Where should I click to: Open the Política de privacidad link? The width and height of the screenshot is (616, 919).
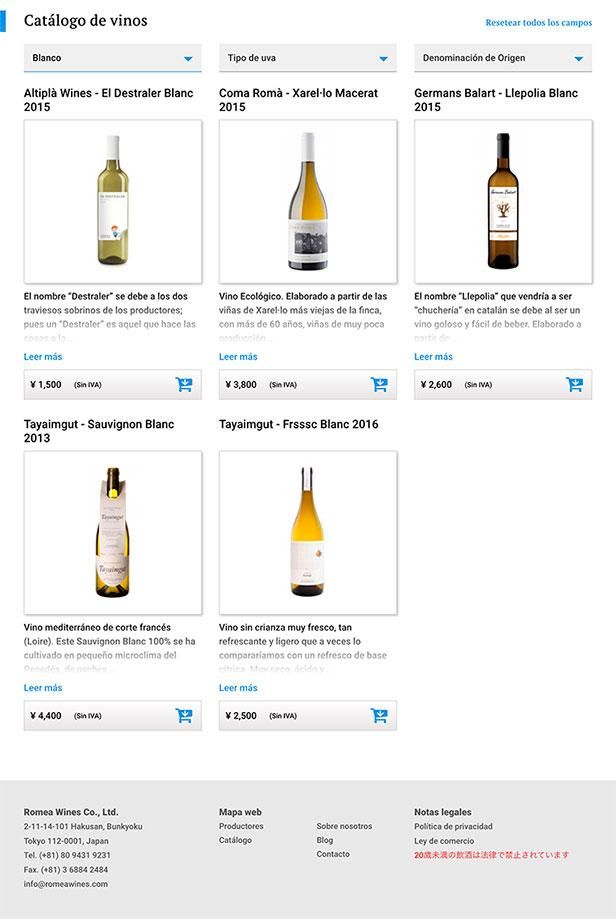[x=453, y=827]
